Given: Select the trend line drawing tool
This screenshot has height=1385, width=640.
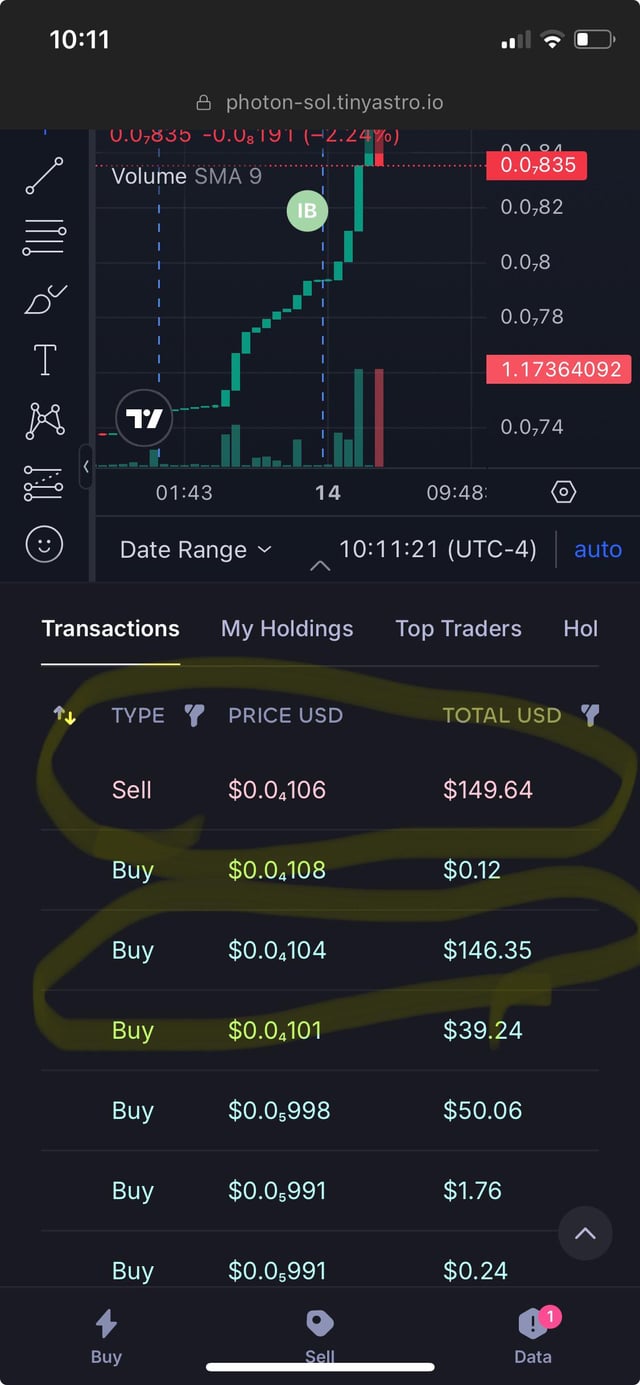Looking at the screenshot, I should click(44, 176).
